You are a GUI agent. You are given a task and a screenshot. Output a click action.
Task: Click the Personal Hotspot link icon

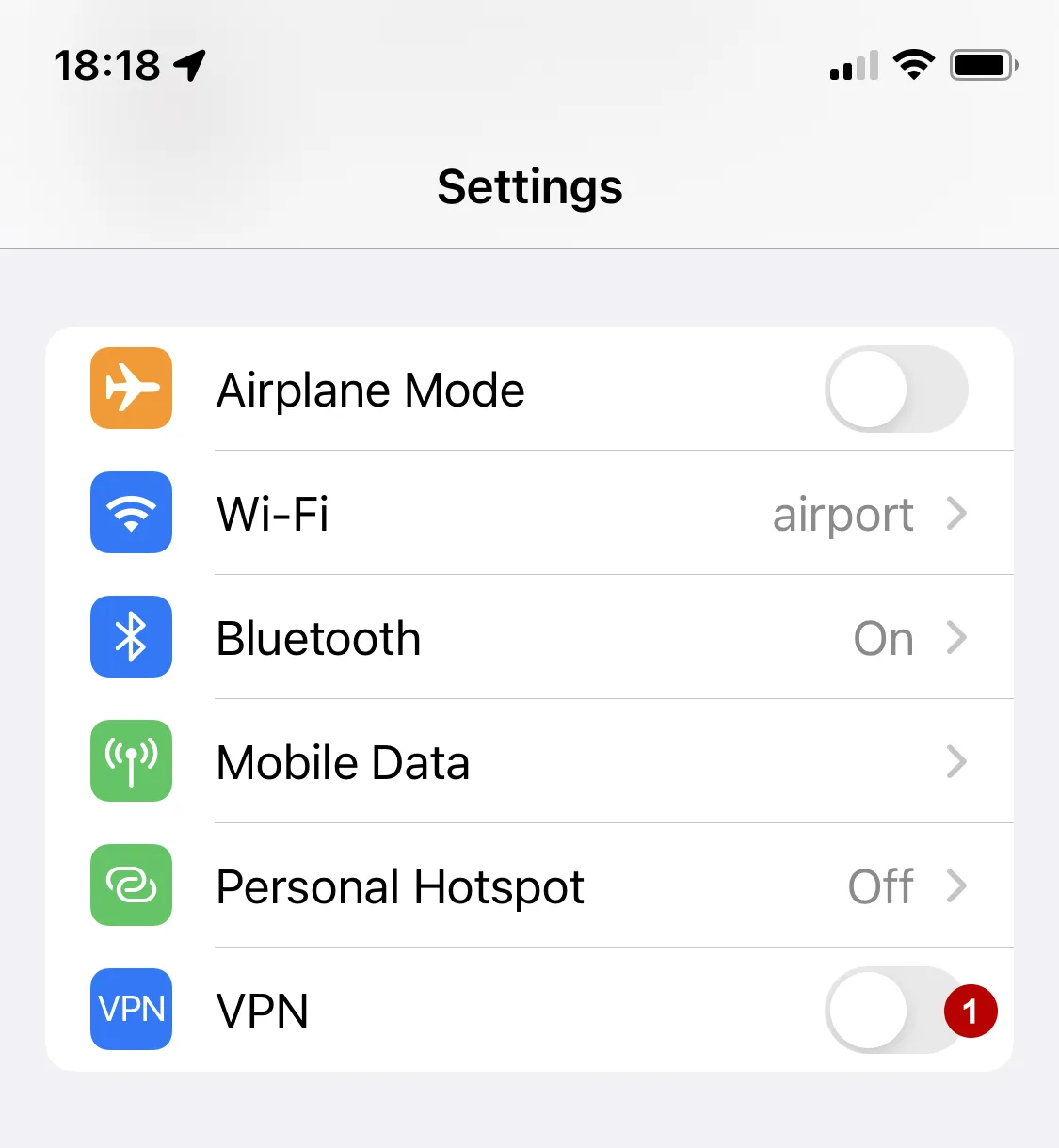tap(131, 885)
